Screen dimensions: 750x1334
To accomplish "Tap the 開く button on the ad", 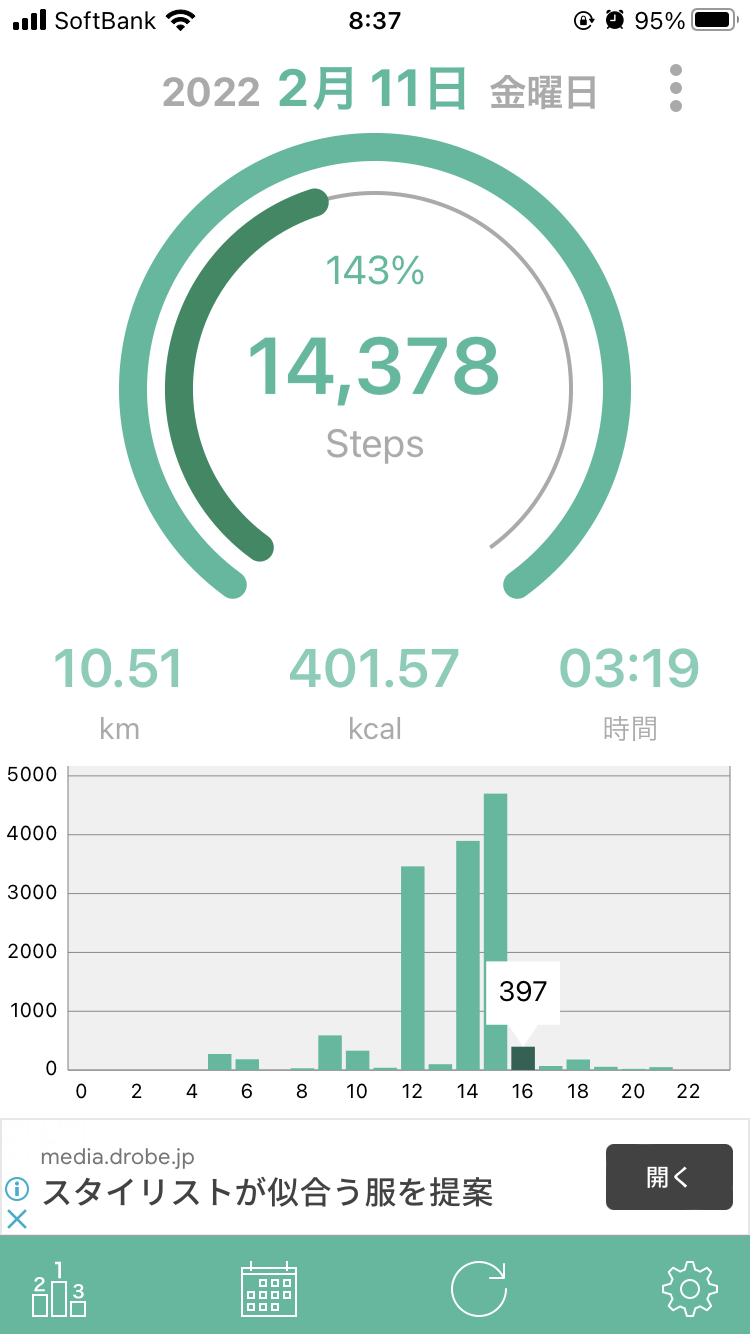I will [x=669, y=1177].
